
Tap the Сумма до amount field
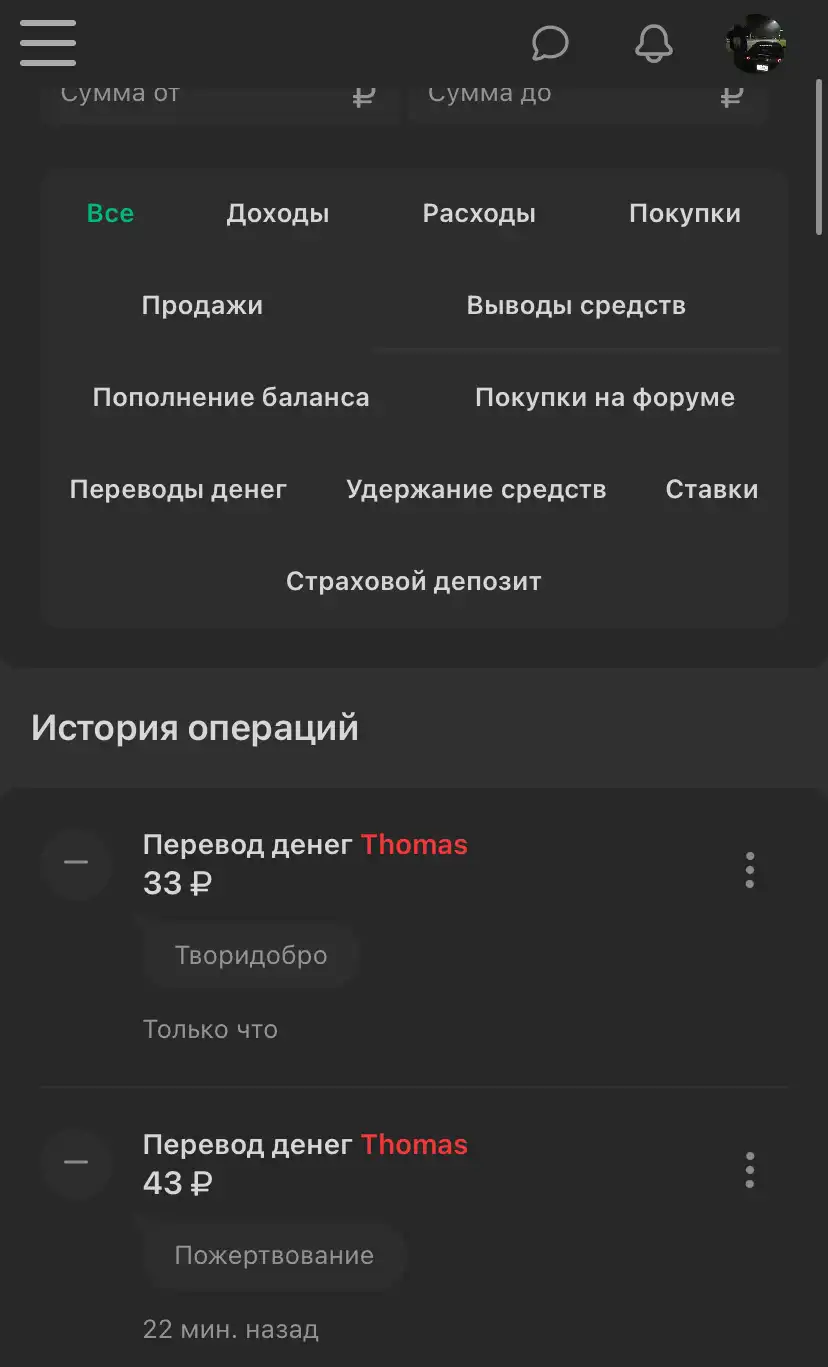(x=588, y=97)
